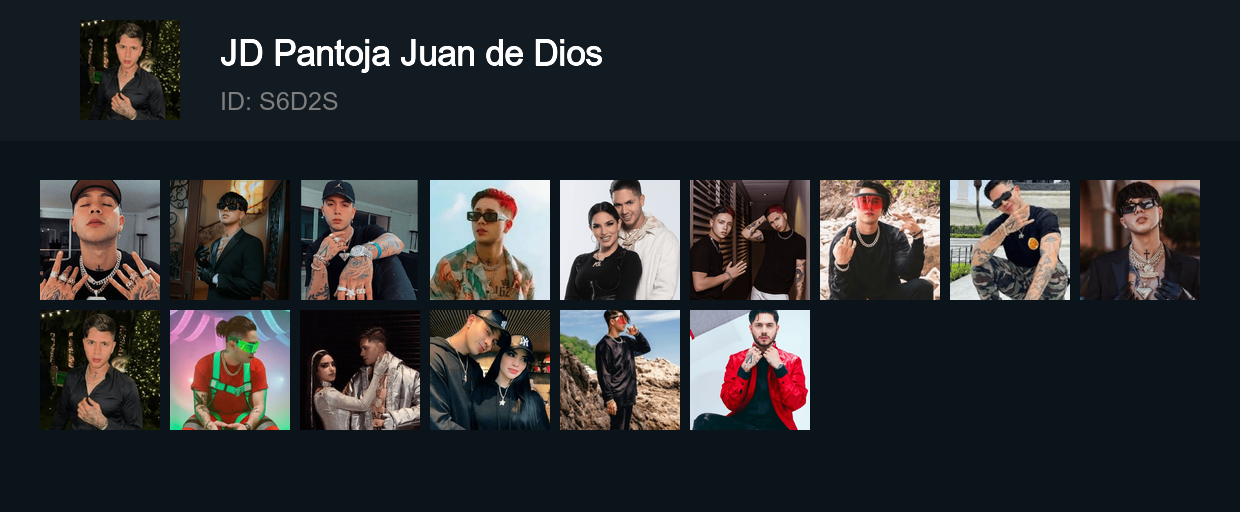Open the profile avatar beside JD Pantoja's name

tap(130, 70)
